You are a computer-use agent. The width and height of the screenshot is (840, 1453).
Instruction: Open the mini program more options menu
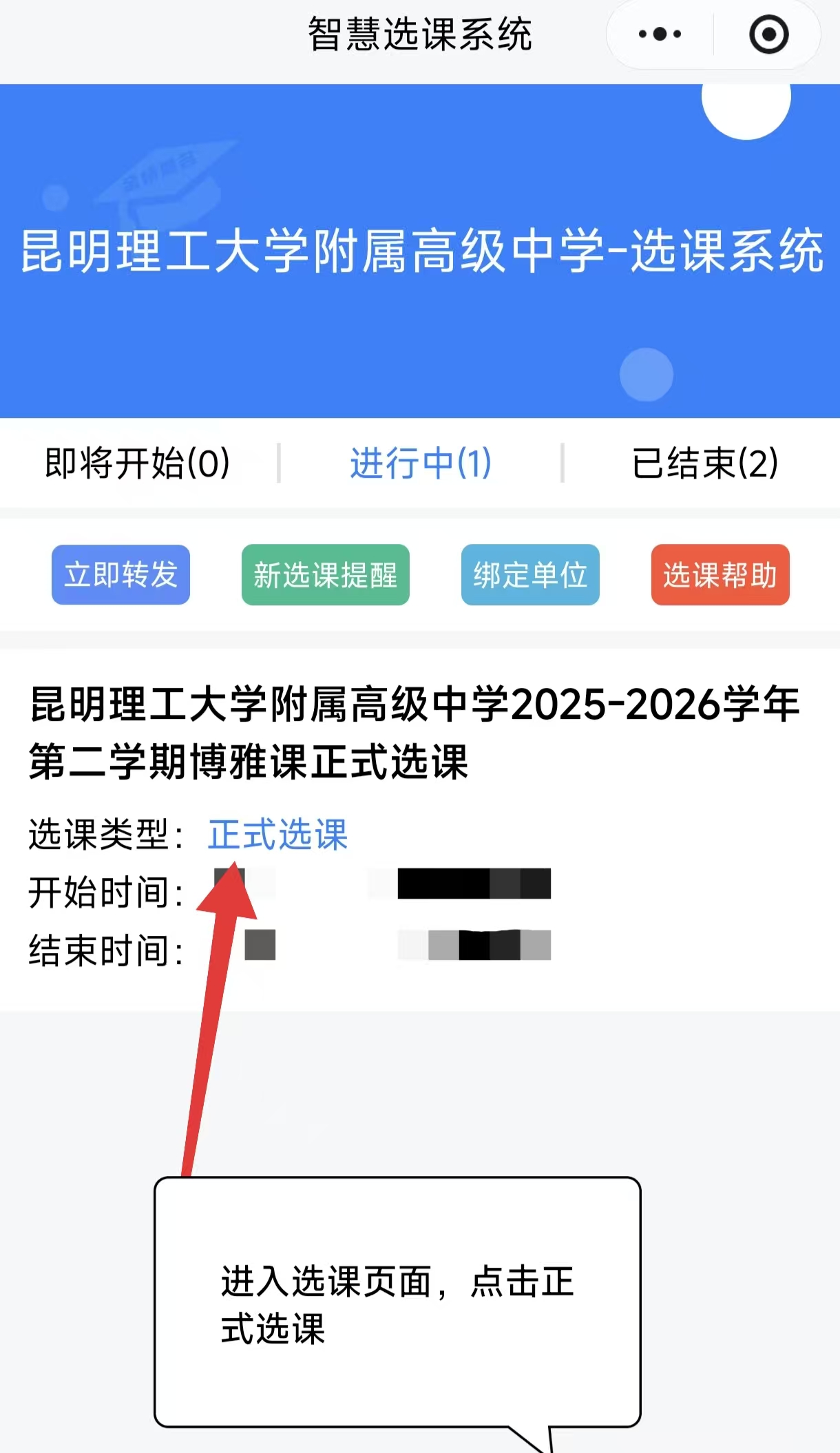tap(660, 34)
